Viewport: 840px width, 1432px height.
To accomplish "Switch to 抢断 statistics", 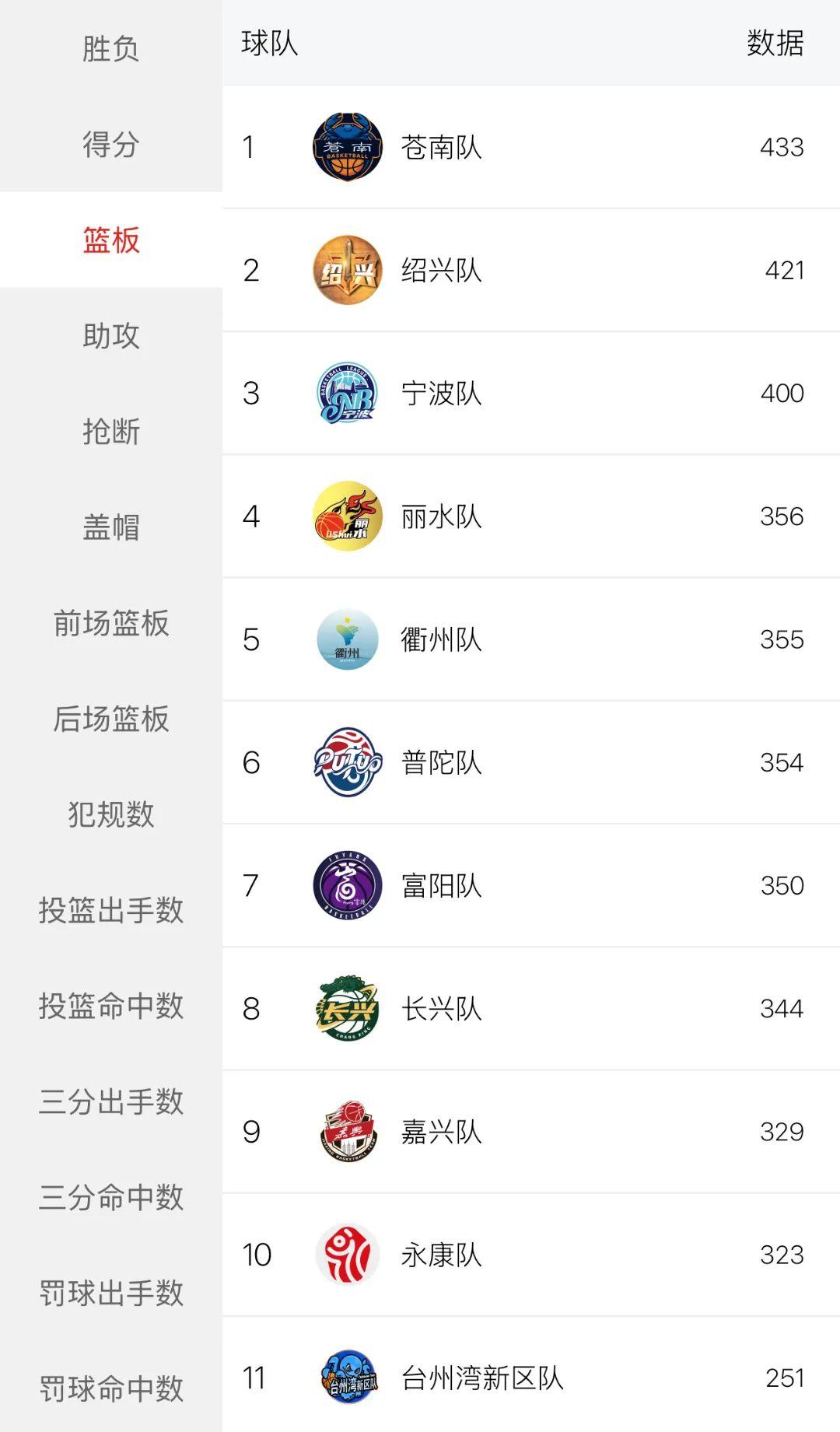I will 110,431.
